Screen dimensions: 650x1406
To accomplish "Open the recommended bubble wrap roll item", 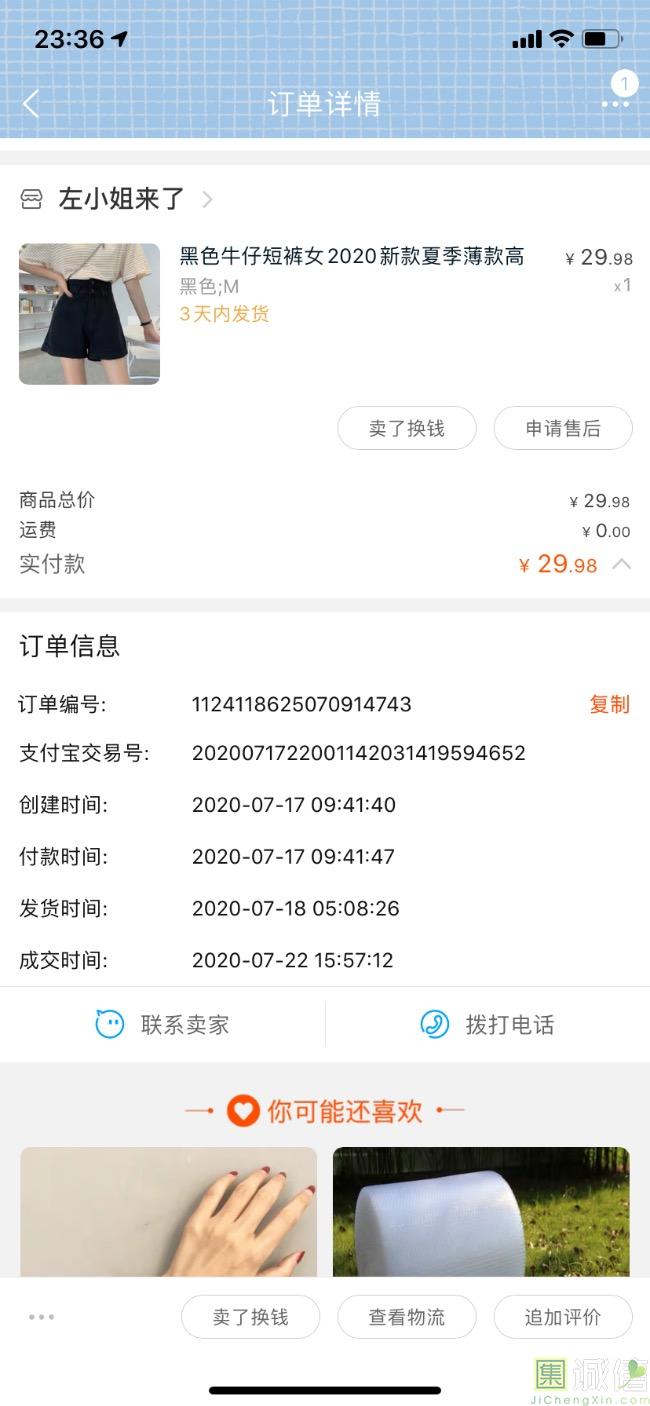I will pyautogui.click(x=481, y=1212).
